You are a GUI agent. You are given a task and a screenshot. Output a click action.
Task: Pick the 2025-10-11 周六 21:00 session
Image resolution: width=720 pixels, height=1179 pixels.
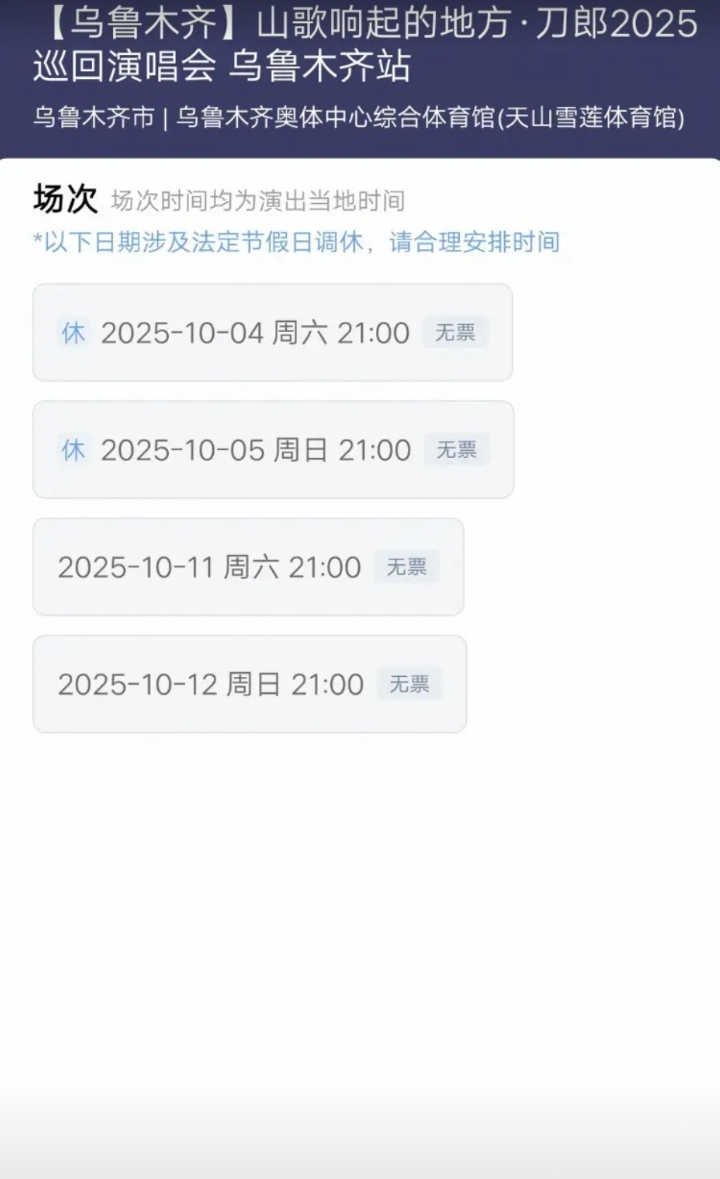pos(248,567)
